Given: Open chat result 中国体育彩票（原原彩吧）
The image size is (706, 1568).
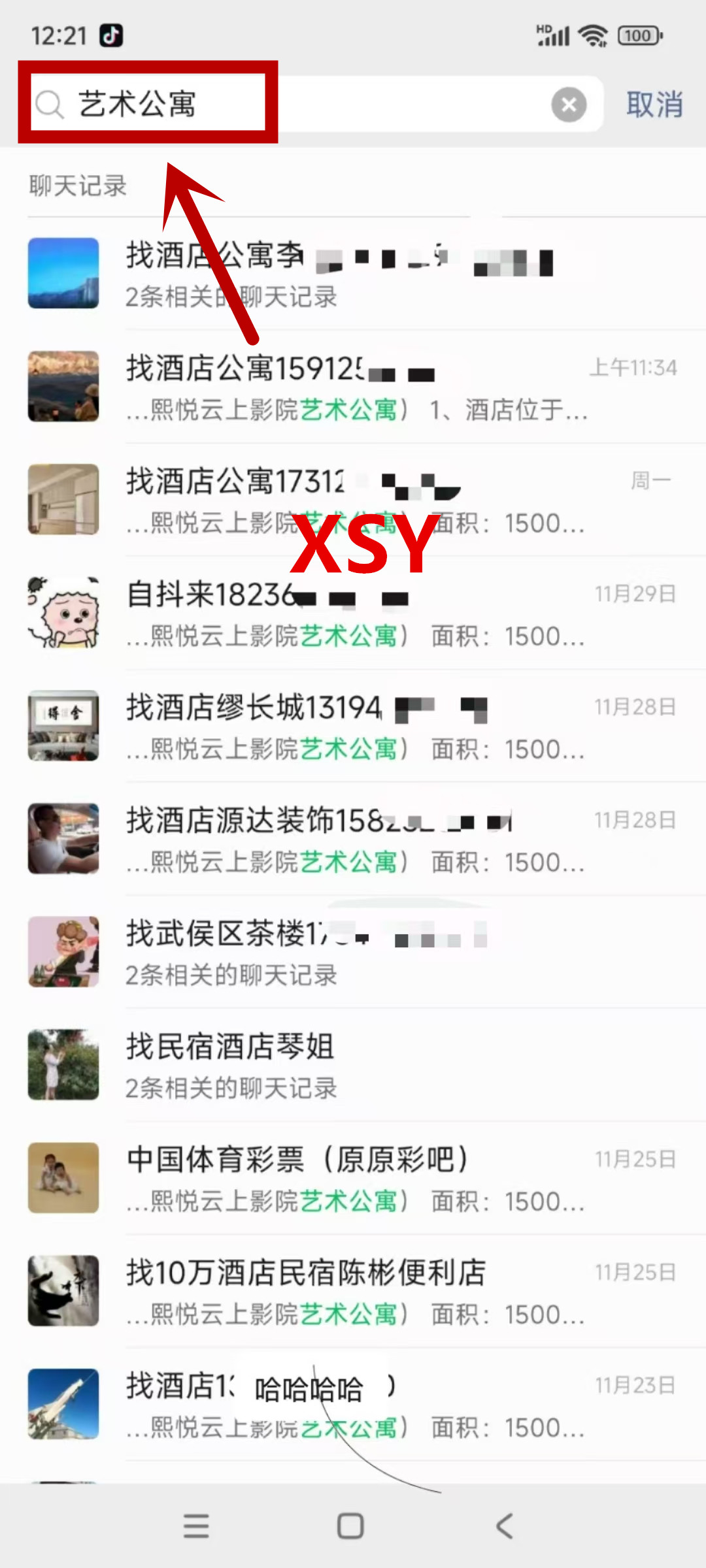Looking at the screenshot, I should [366, 1179].
